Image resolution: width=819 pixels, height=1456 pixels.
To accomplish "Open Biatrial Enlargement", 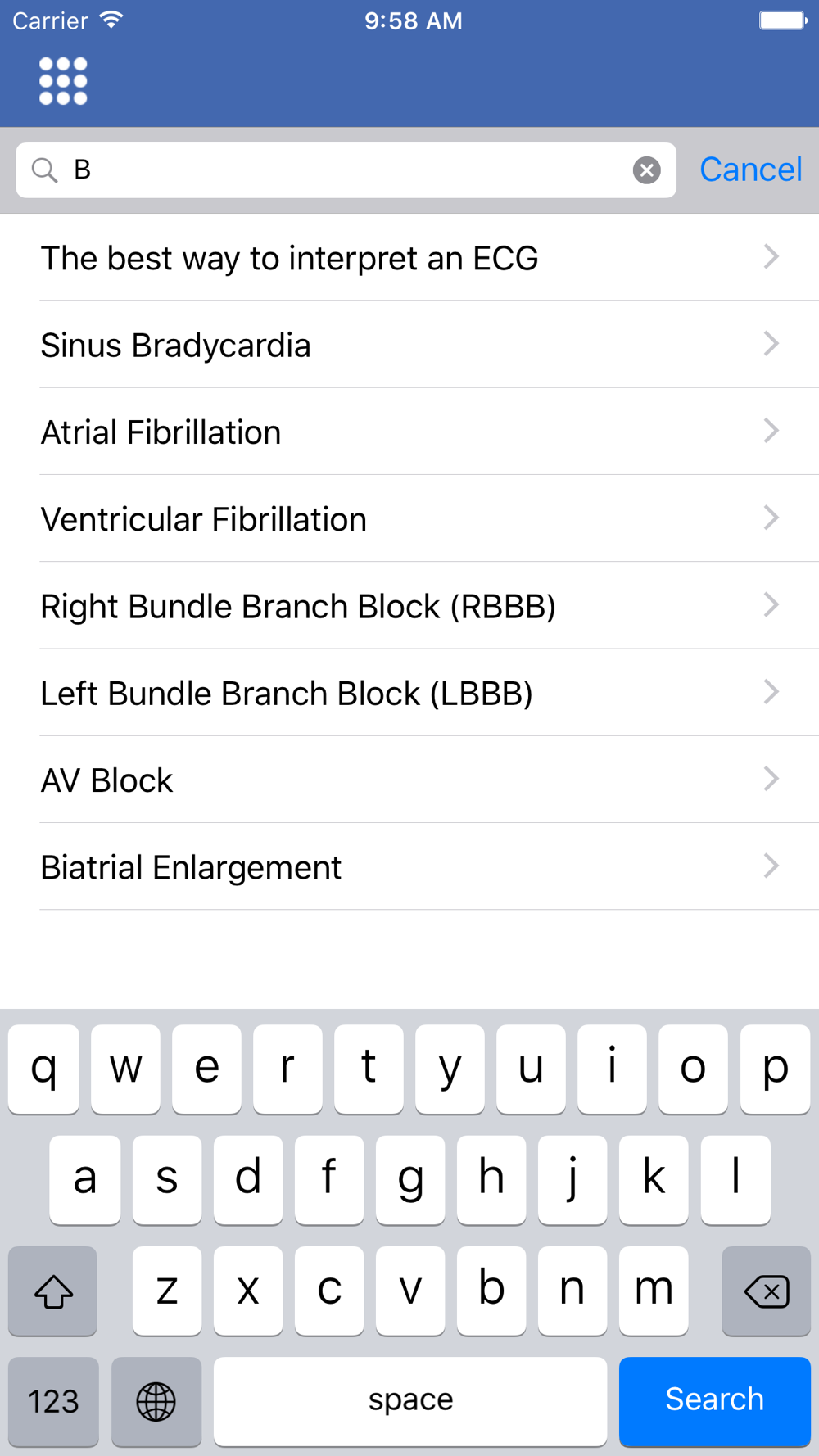I will pyautogui.click(x=409, y=866).
